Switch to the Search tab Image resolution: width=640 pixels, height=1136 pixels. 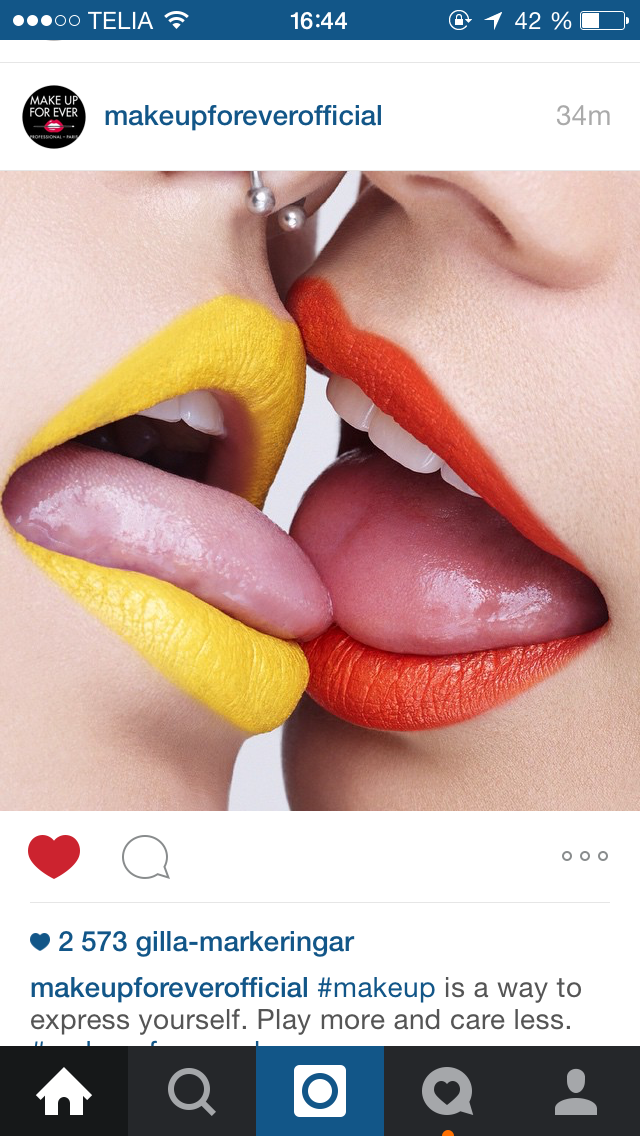click(x=192, y=1091)
